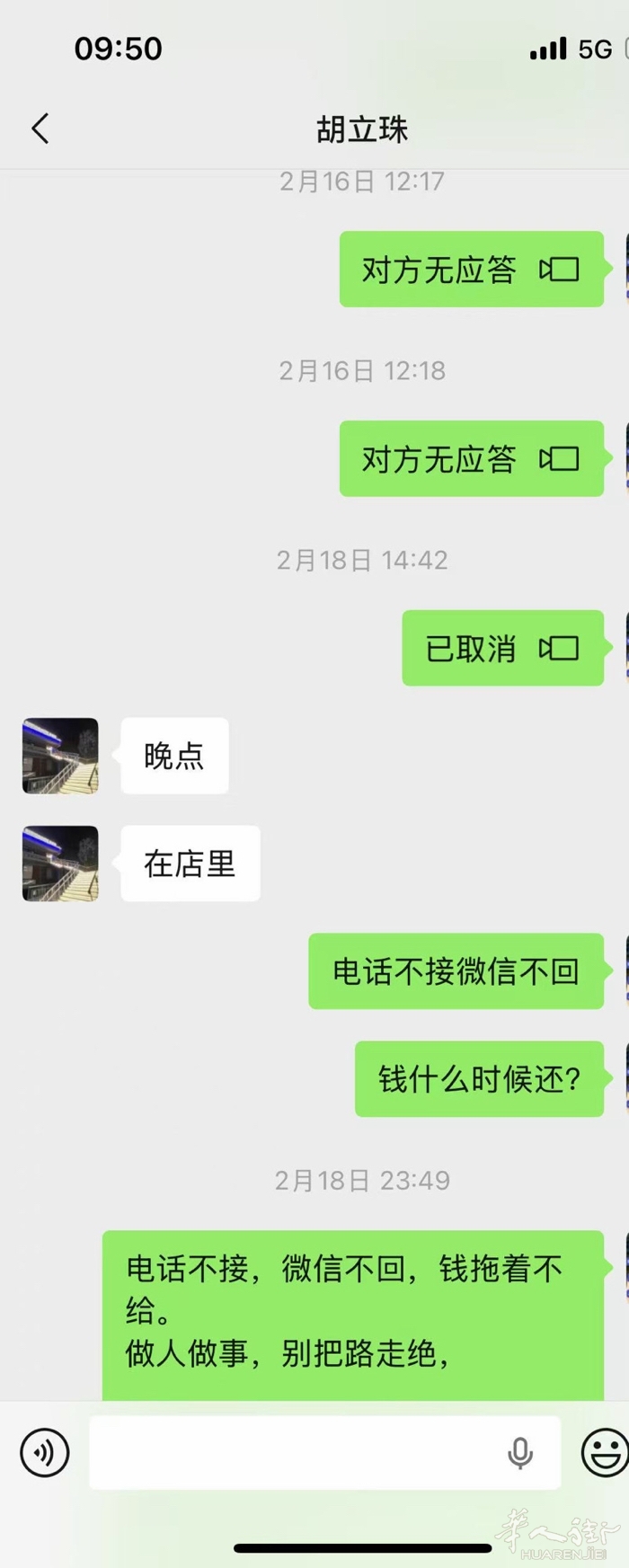Screen dimensions: 629x1568
Task: Switch to voice message input
Action: 45,1452
